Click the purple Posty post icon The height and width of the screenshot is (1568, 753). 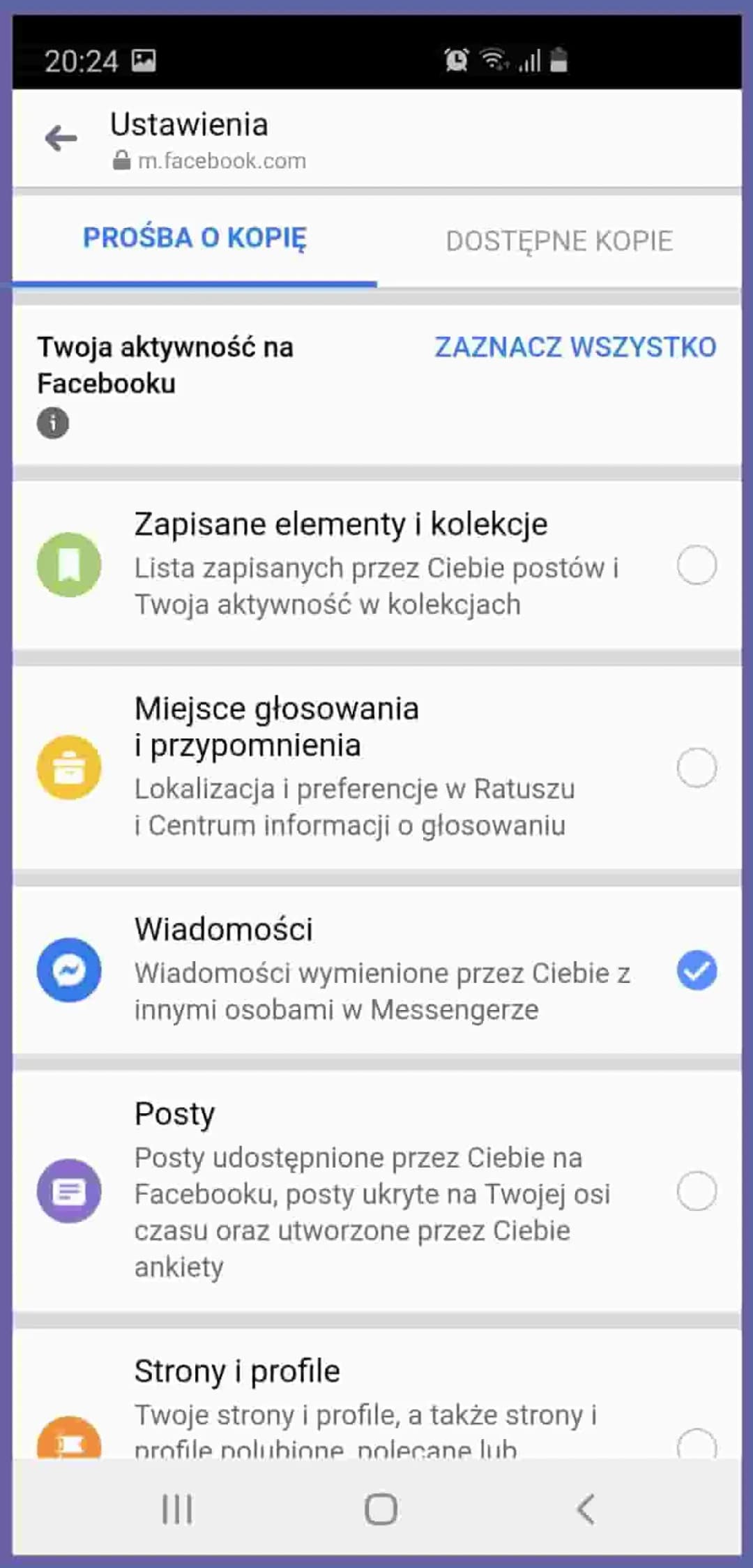click(x=68, y=1192)
